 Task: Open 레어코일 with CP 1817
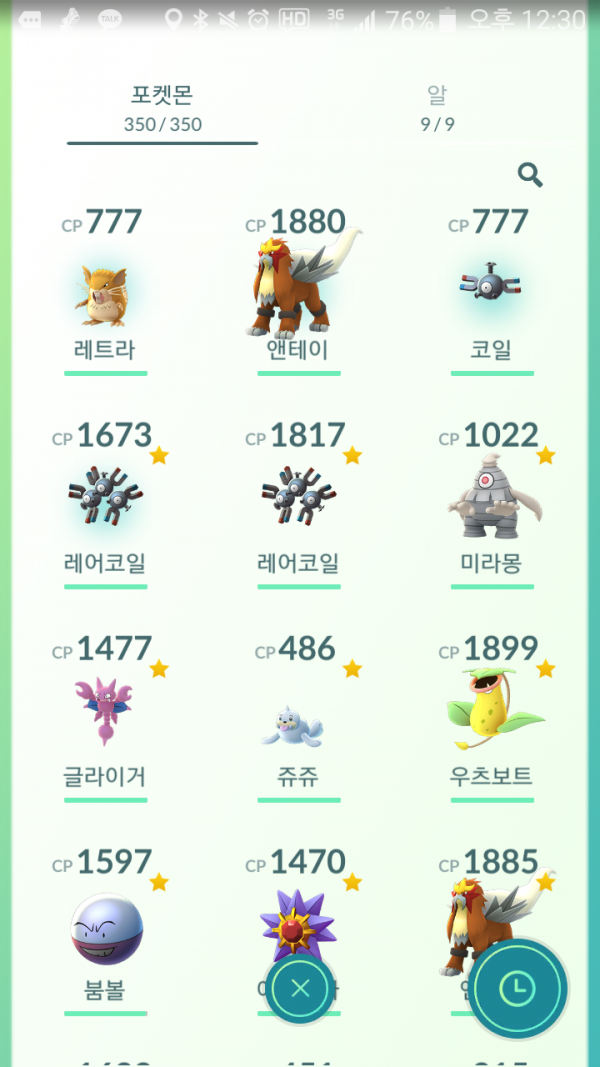pyautogui.click(x=298, y=505)
